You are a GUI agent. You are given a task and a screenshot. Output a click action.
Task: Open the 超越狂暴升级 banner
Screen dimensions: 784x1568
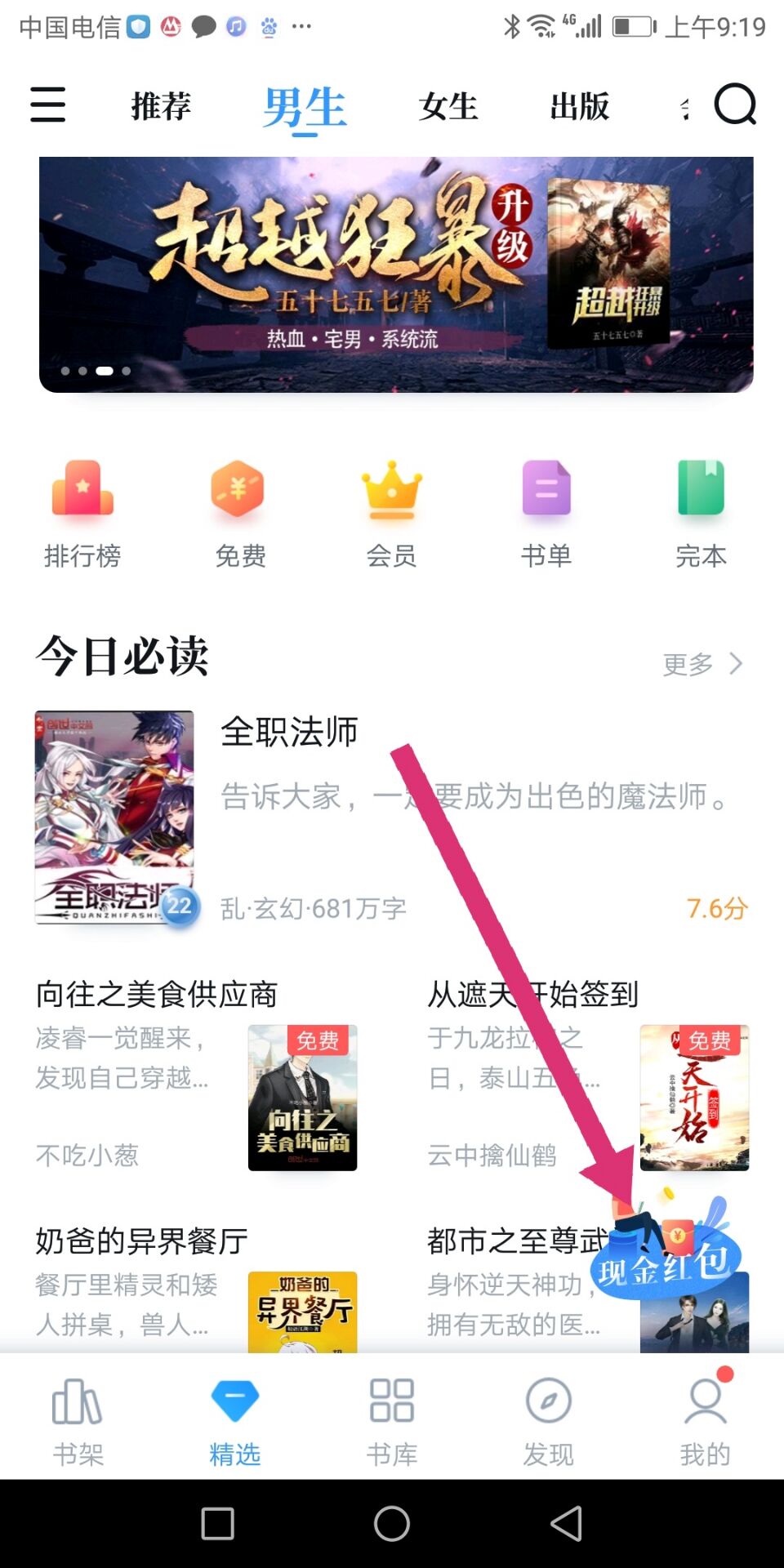pos(396,274)
